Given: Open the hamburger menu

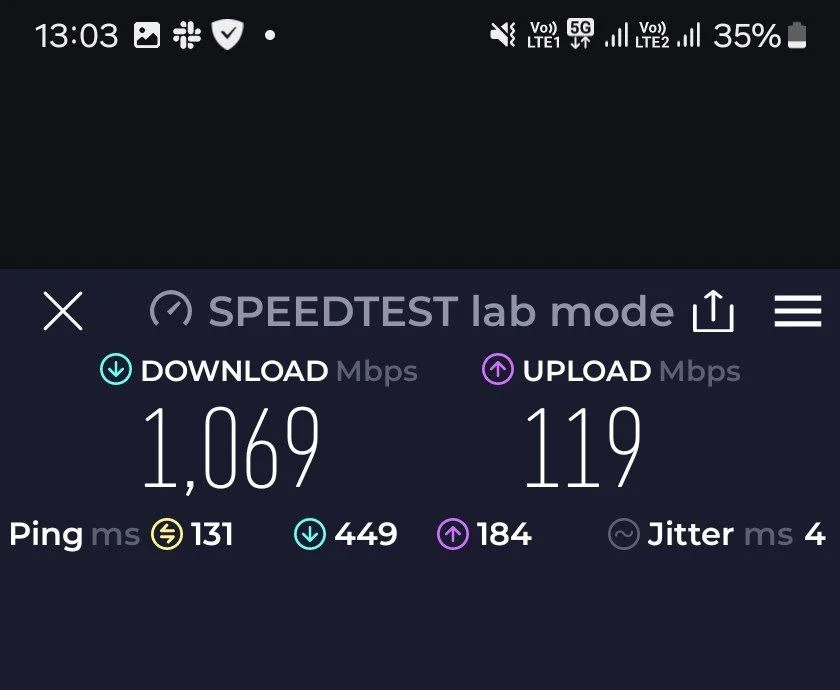Looking at the screenshot, I should (x=797, y=312).
